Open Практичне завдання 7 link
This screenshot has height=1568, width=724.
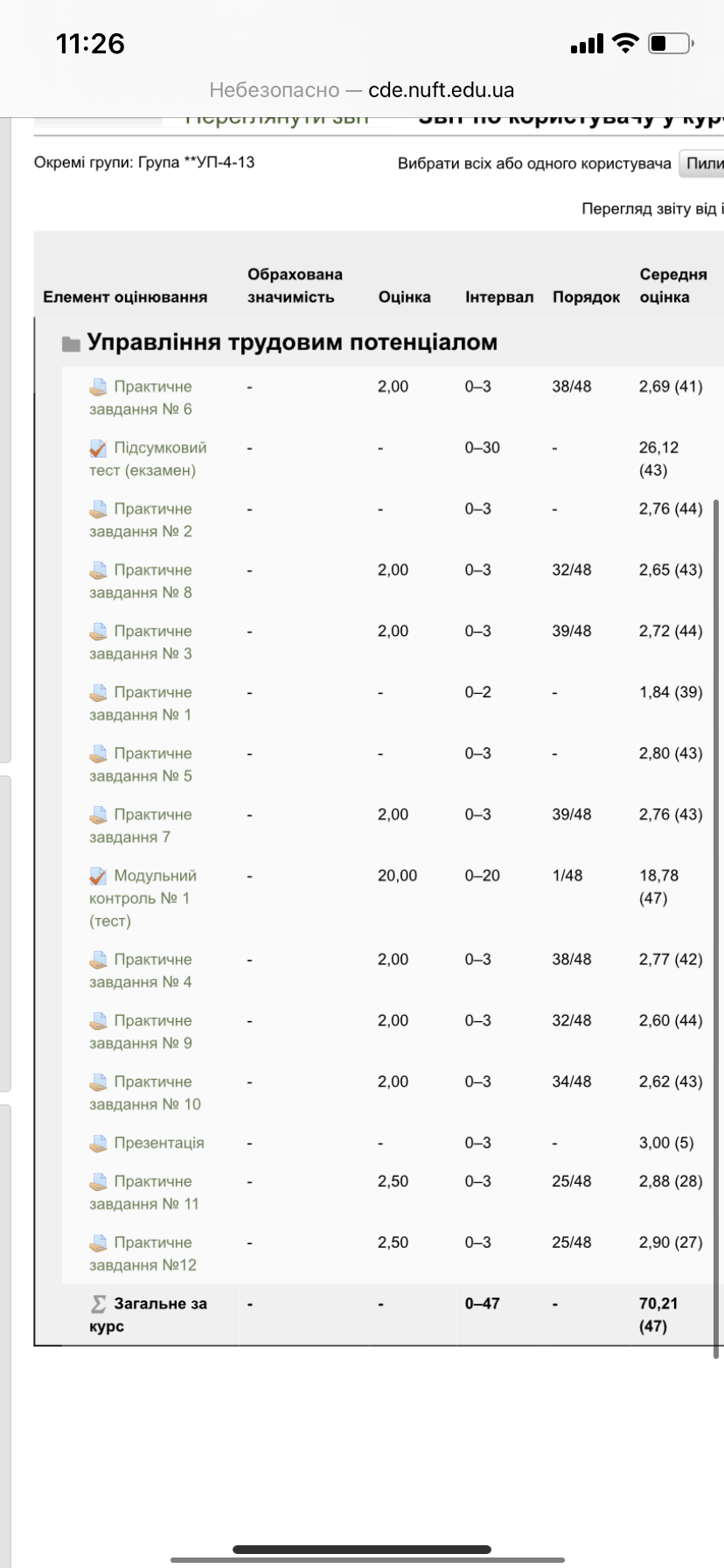tap(152, 816)
